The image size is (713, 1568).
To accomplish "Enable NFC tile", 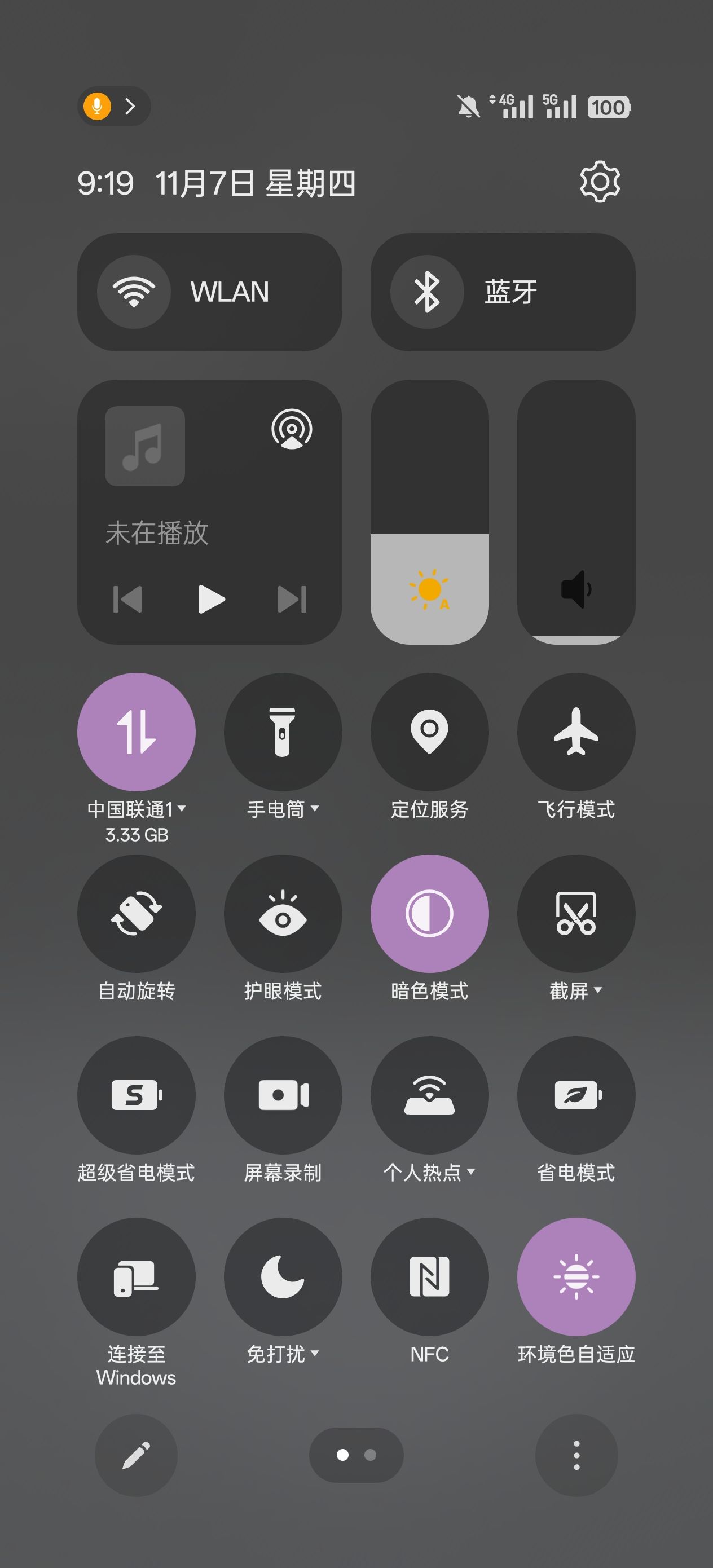I will coord(429,1276).
